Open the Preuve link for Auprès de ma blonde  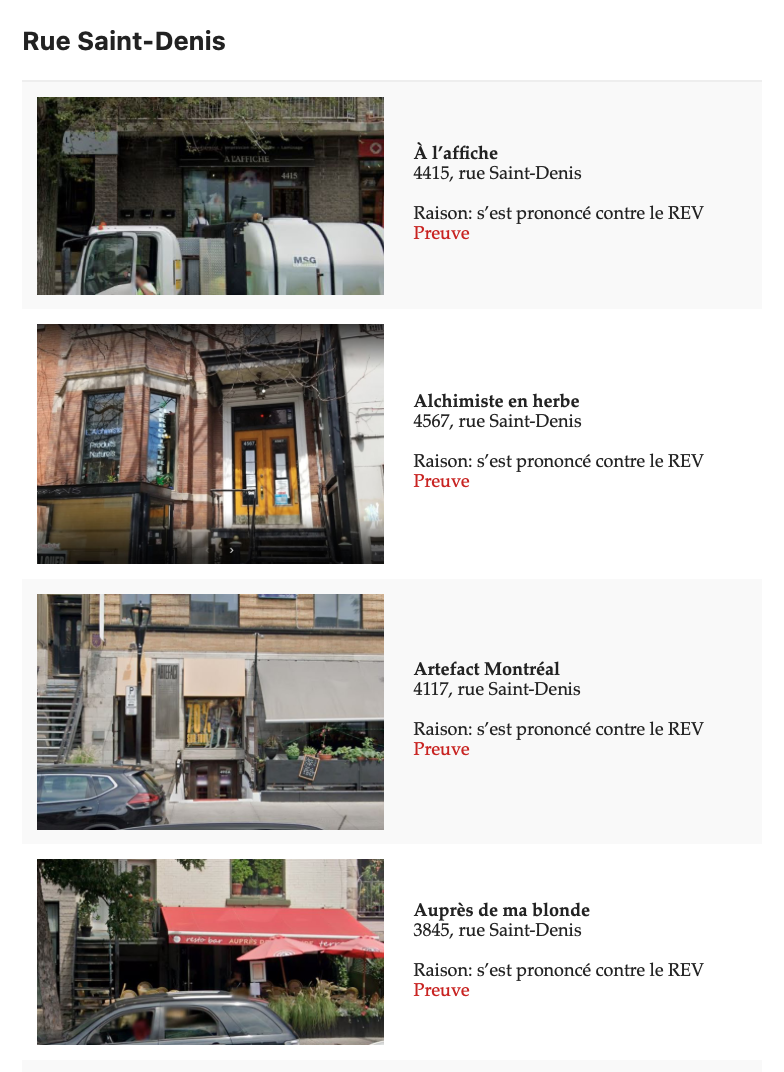click(441, 990)
